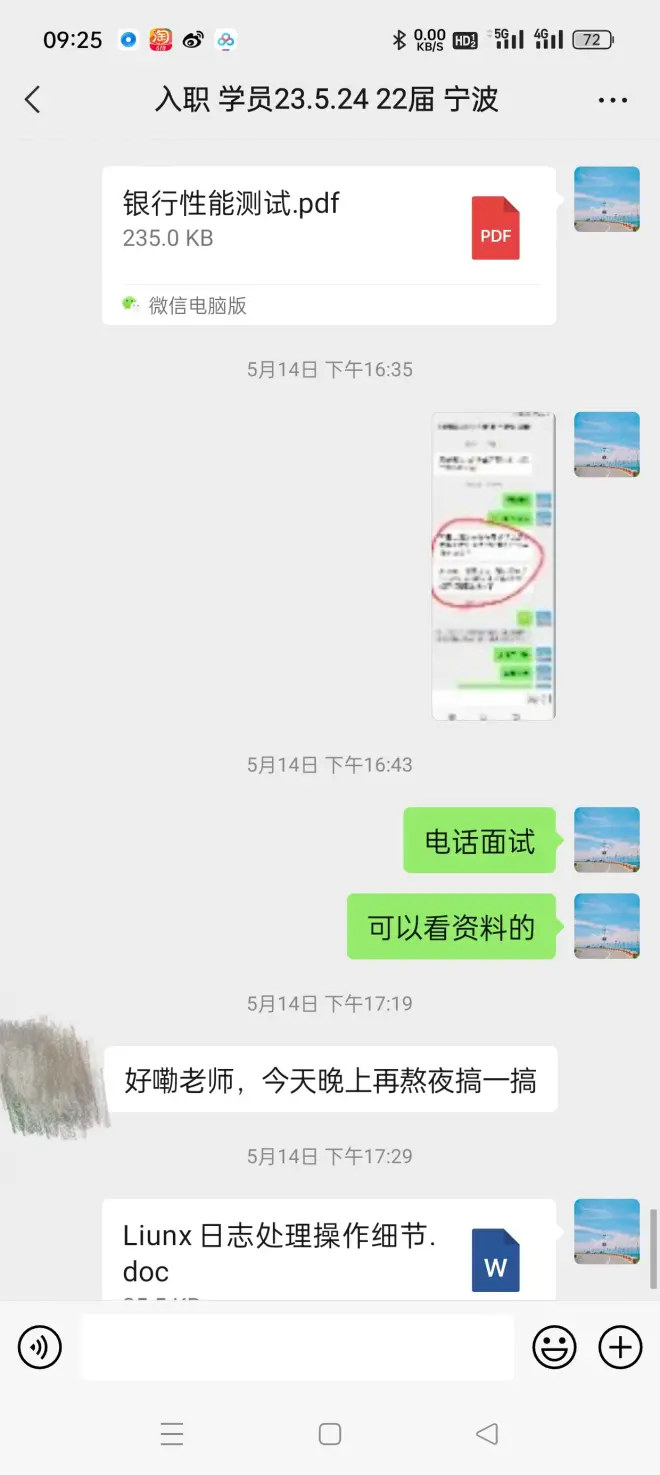The height and width of the screenshot is (1475, 660).
Task: Switch to voice message input
Action: [x=40, y=1348]
